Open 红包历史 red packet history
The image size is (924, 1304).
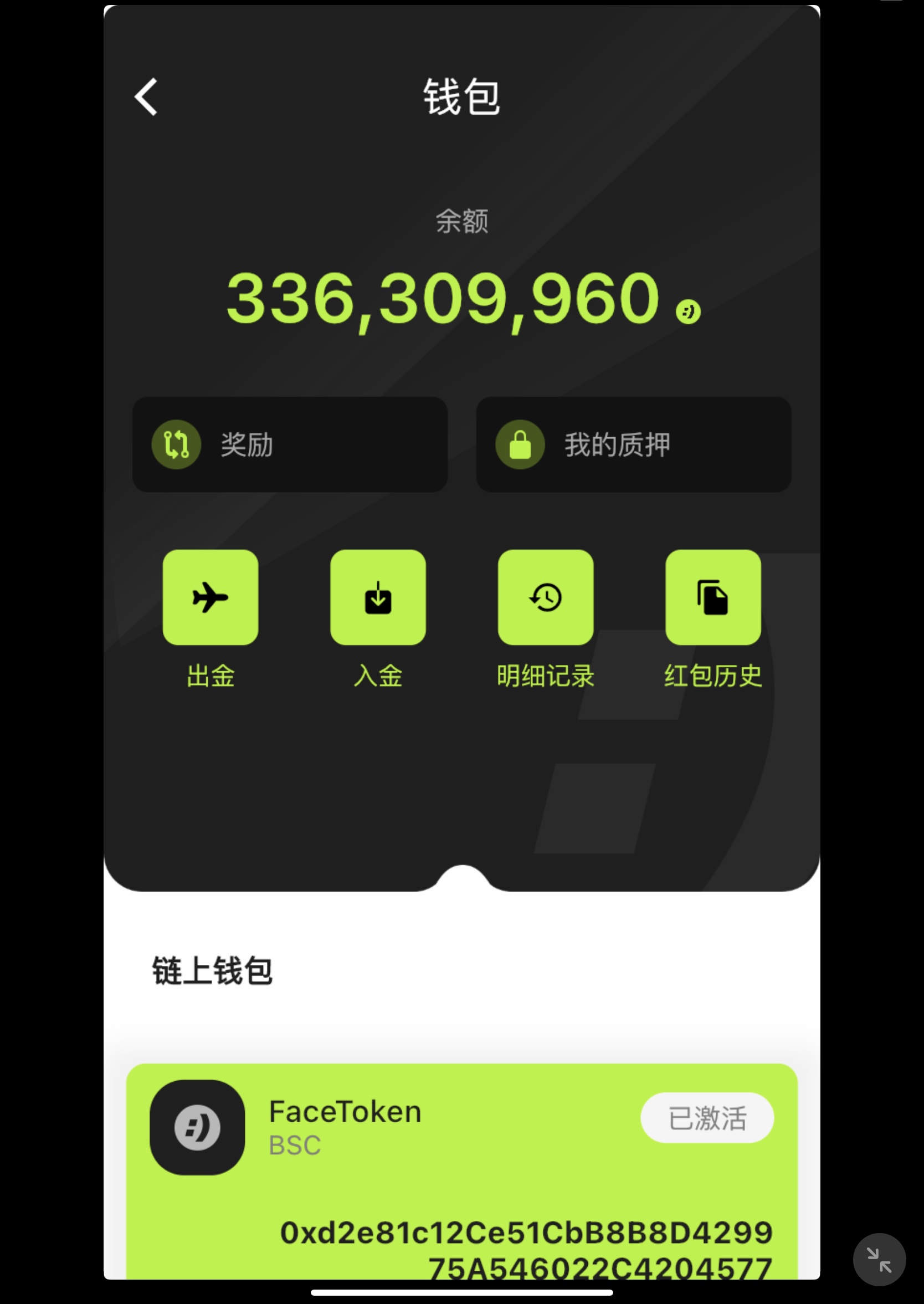(x=713, y=597)
